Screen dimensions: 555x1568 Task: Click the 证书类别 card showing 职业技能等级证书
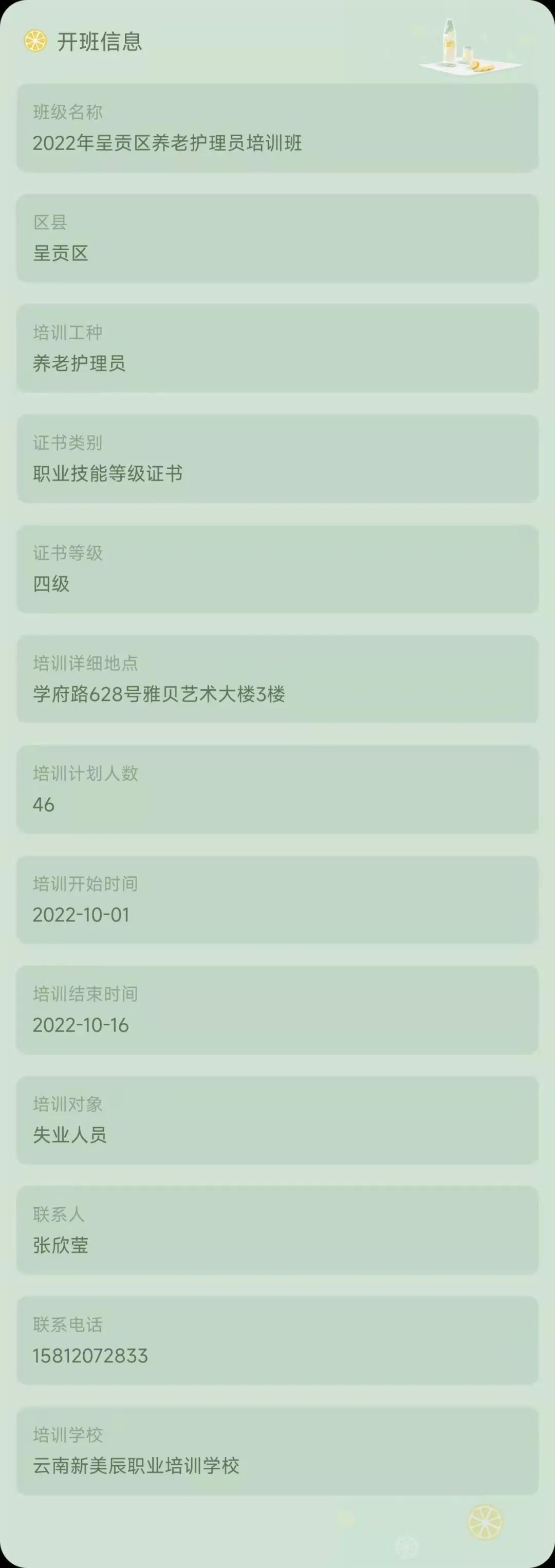pos(277,458)
